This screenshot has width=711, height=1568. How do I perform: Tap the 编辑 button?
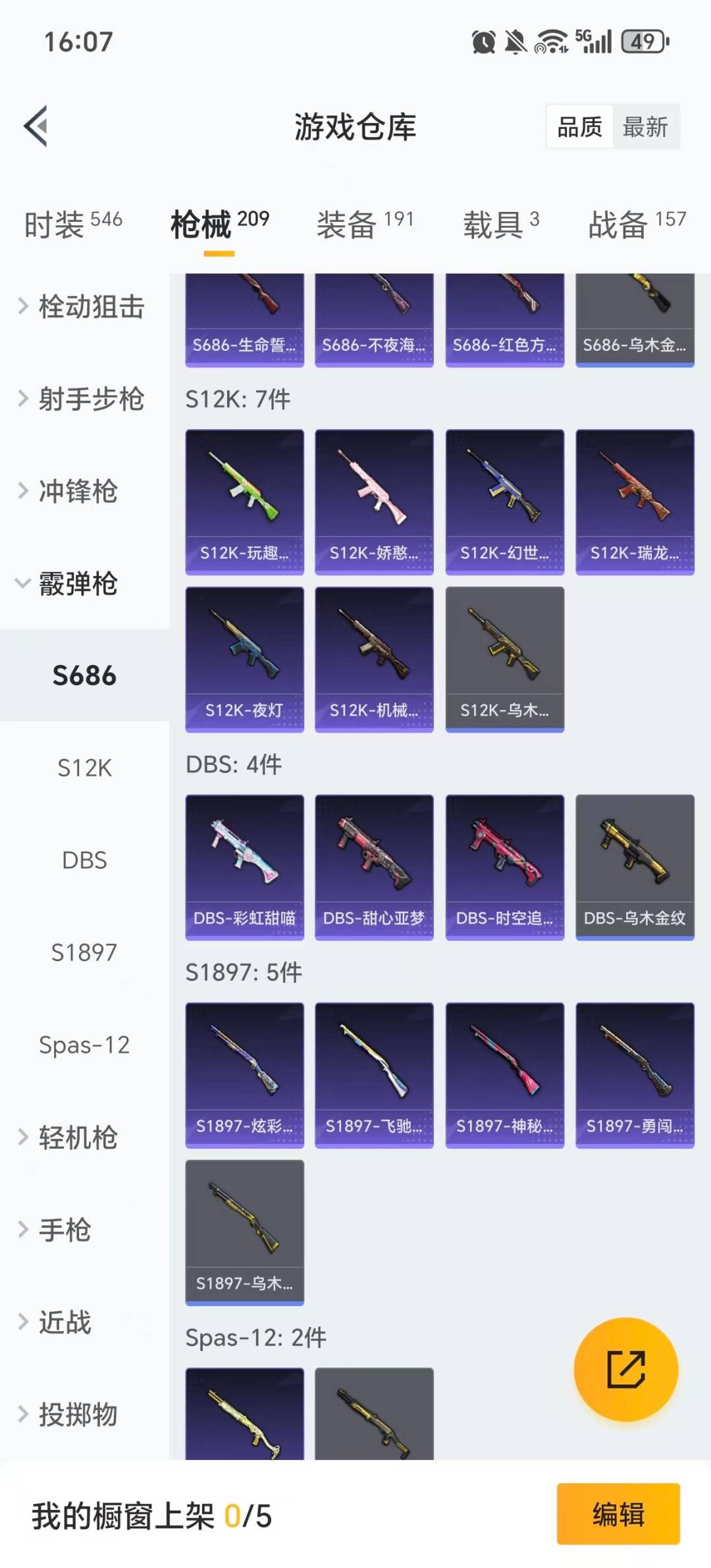coord(618,1514)
